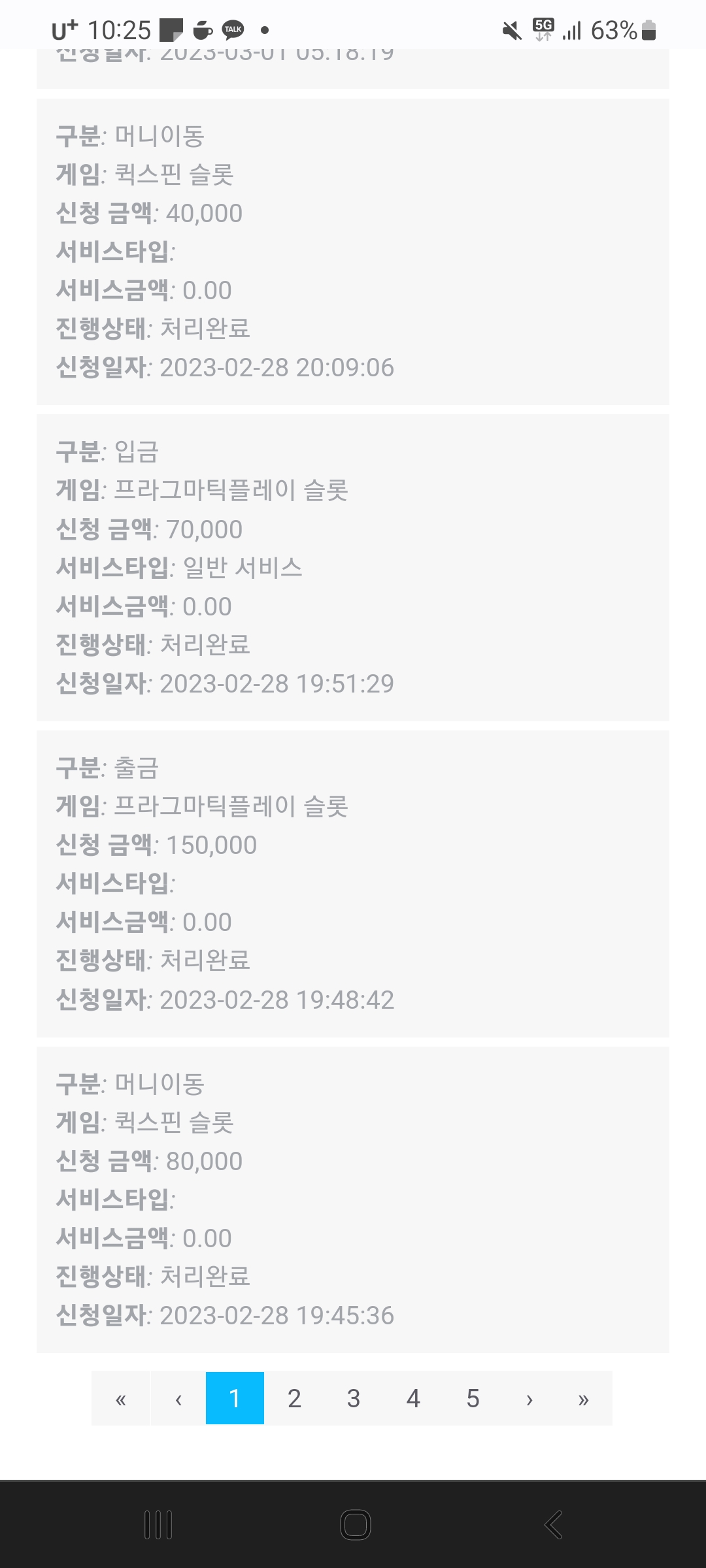Tap the system back button
Screen dimensions: 706x1568
[x=553, y=1525]
